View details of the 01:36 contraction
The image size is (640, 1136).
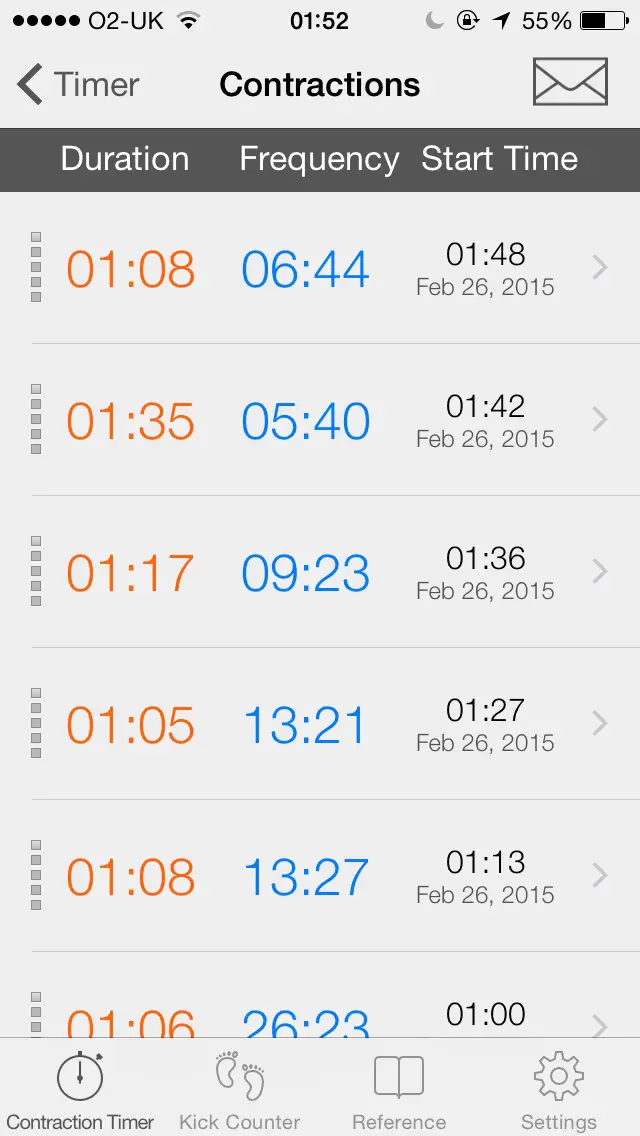tap(320, 572)
